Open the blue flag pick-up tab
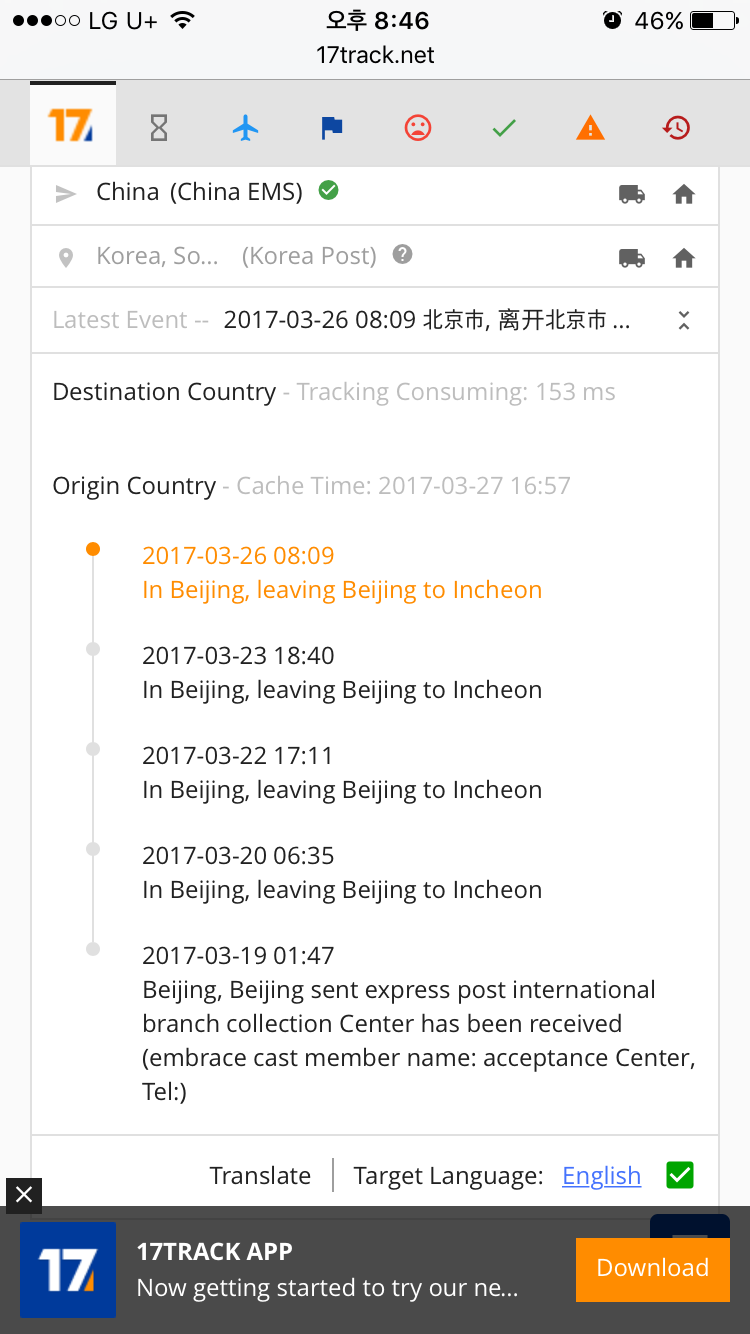 [331, 127]
